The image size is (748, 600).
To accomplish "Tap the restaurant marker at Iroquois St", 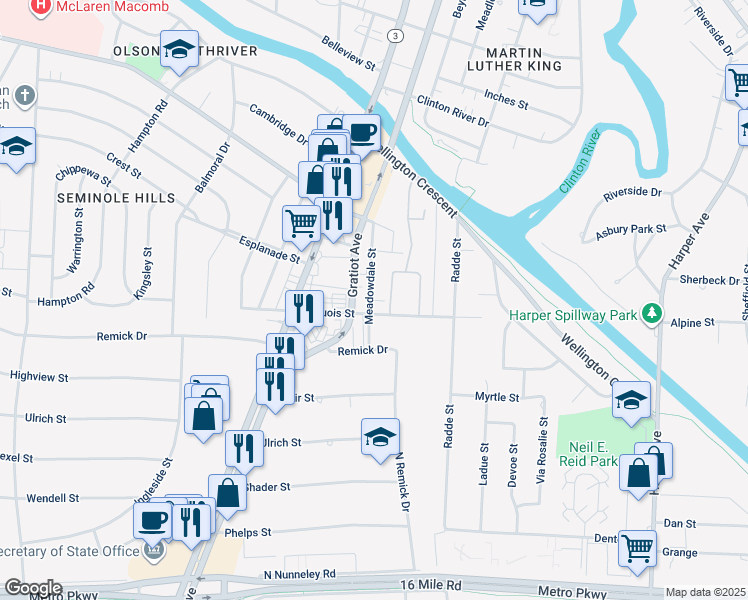I will (x=304, y=308).
